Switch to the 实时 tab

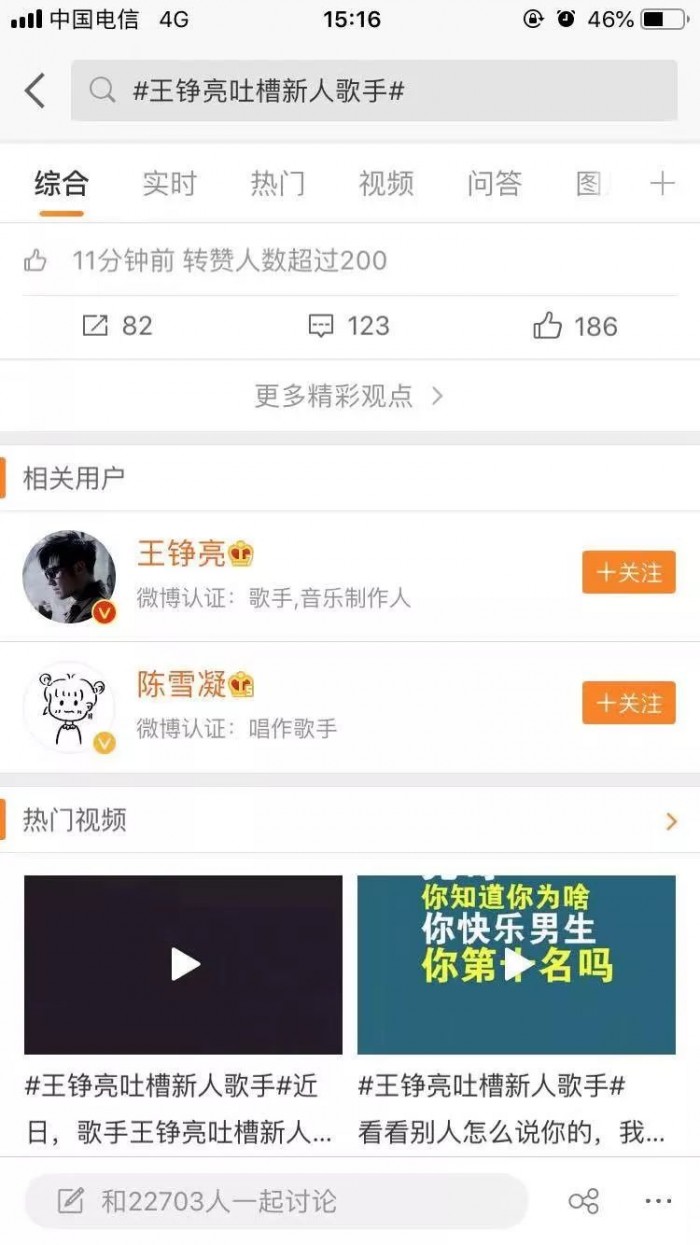[169, 184]
